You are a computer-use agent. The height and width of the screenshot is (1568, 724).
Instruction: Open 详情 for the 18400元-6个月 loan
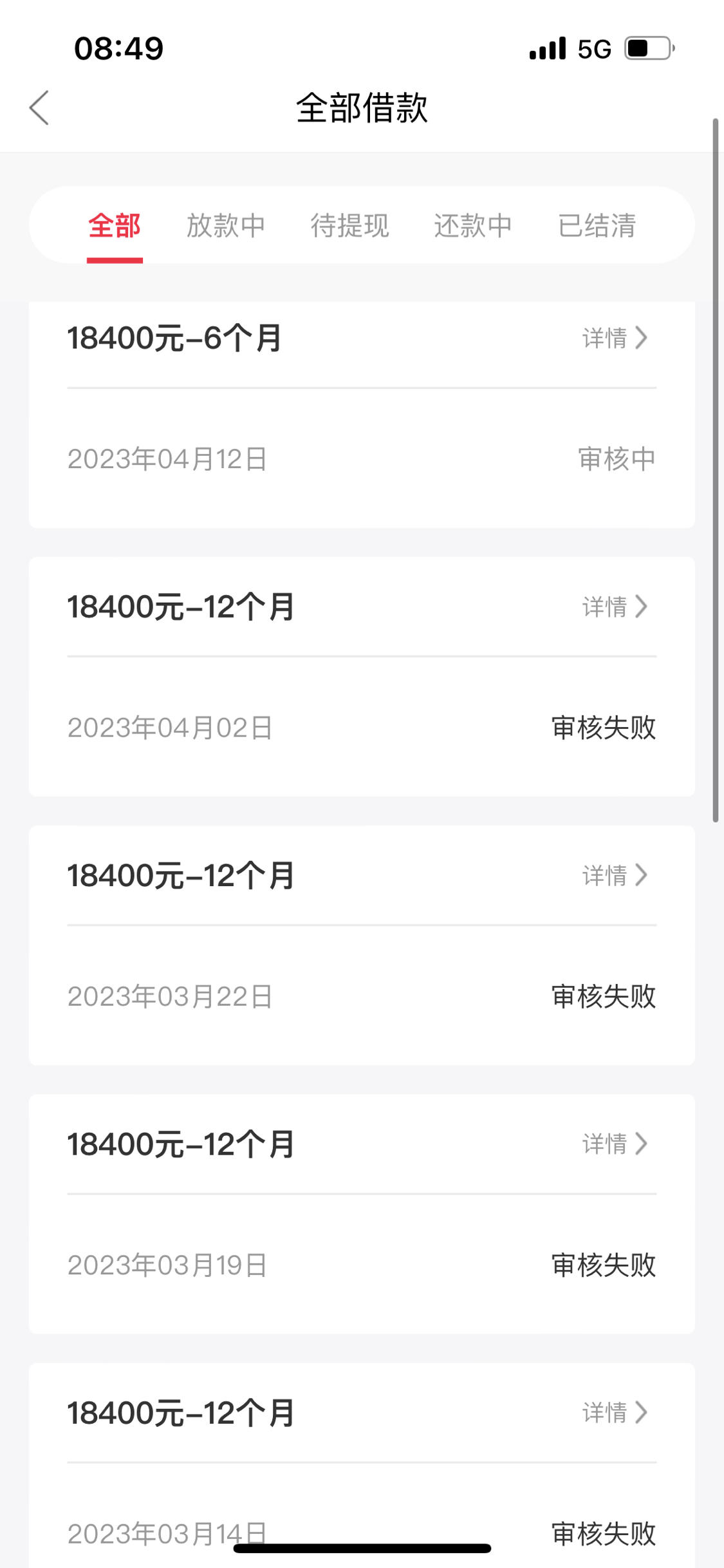pos(615,338)
